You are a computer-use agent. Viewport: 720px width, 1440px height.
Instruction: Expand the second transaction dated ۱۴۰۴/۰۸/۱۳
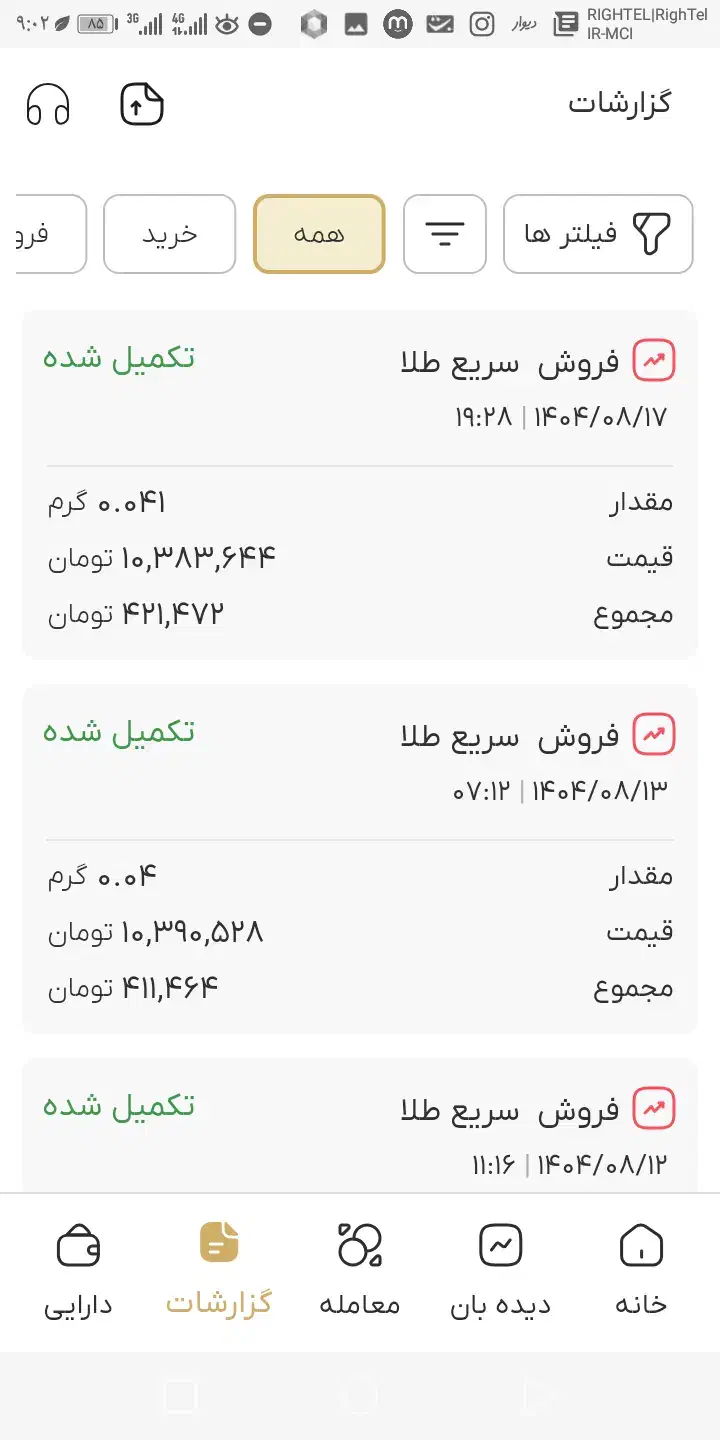360,860
